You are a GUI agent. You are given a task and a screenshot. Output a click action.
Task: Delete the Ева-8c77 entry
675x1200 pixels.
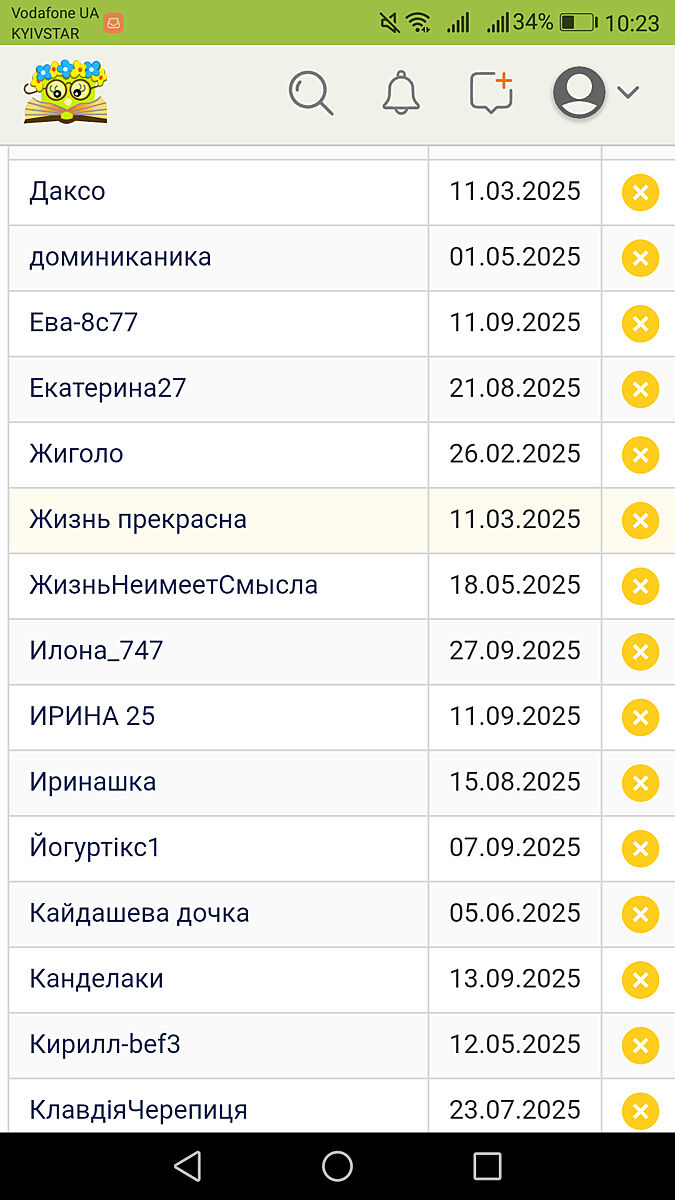tap(640, 323)
